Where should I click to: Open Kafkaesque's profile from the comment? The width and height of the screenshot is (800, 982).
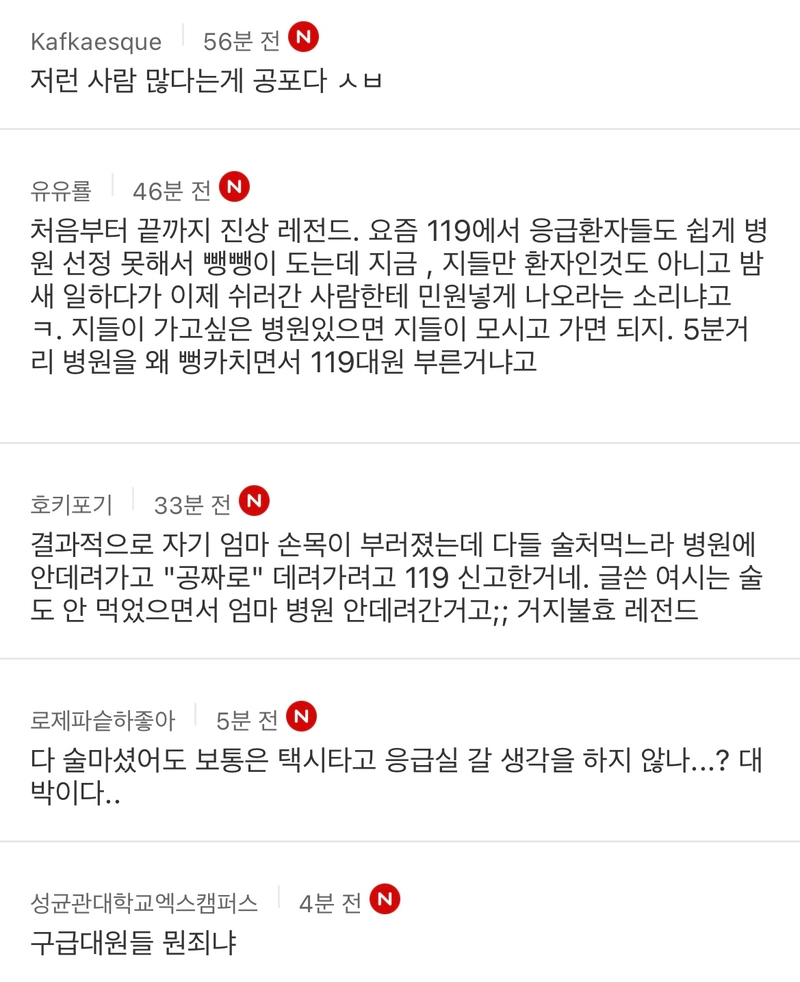coord(96,41)
